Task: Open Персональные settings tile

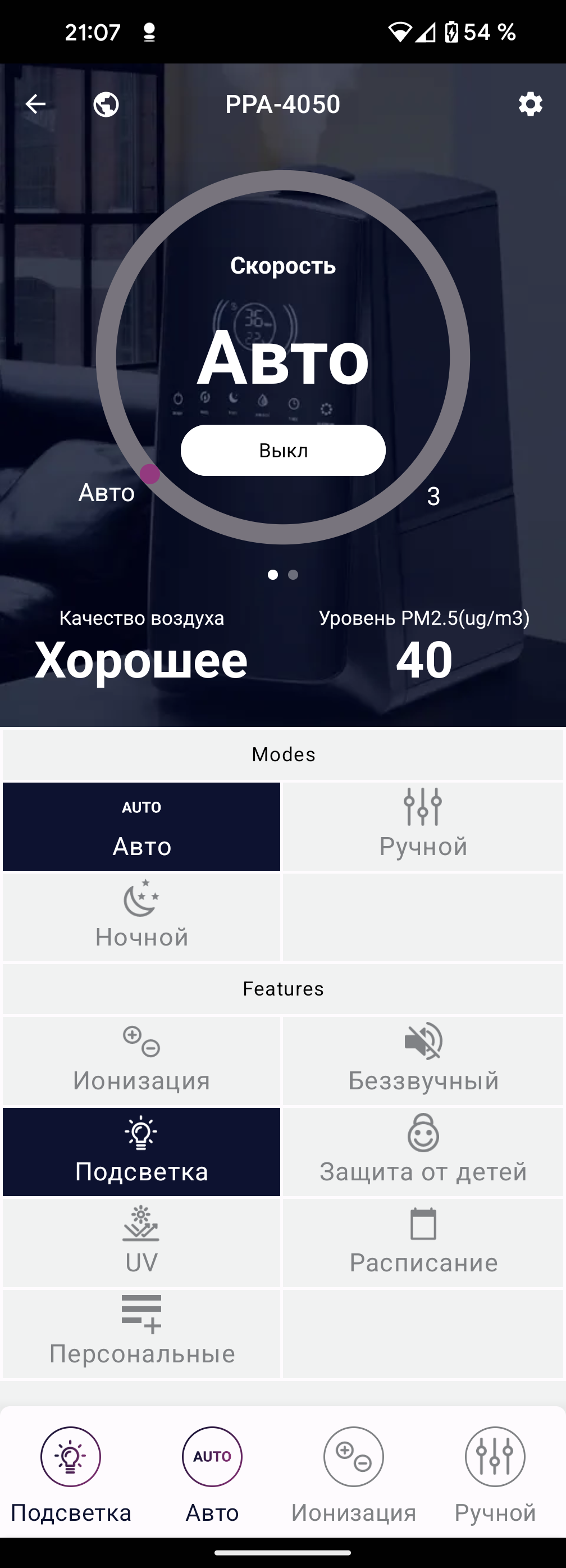Action: point(142,1334)
